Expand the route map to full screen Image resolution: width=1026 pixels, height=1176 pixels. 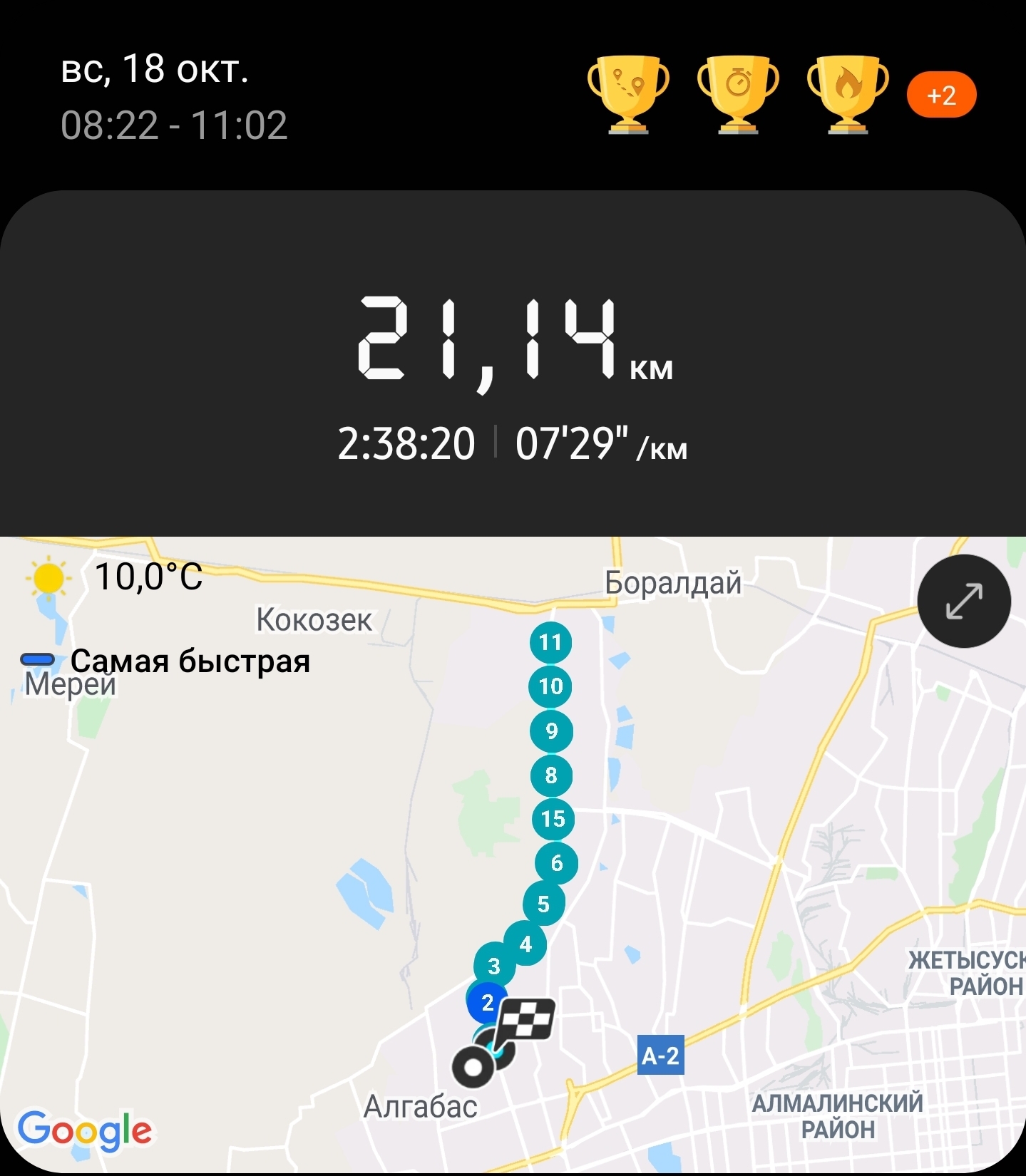pos(964,601)
